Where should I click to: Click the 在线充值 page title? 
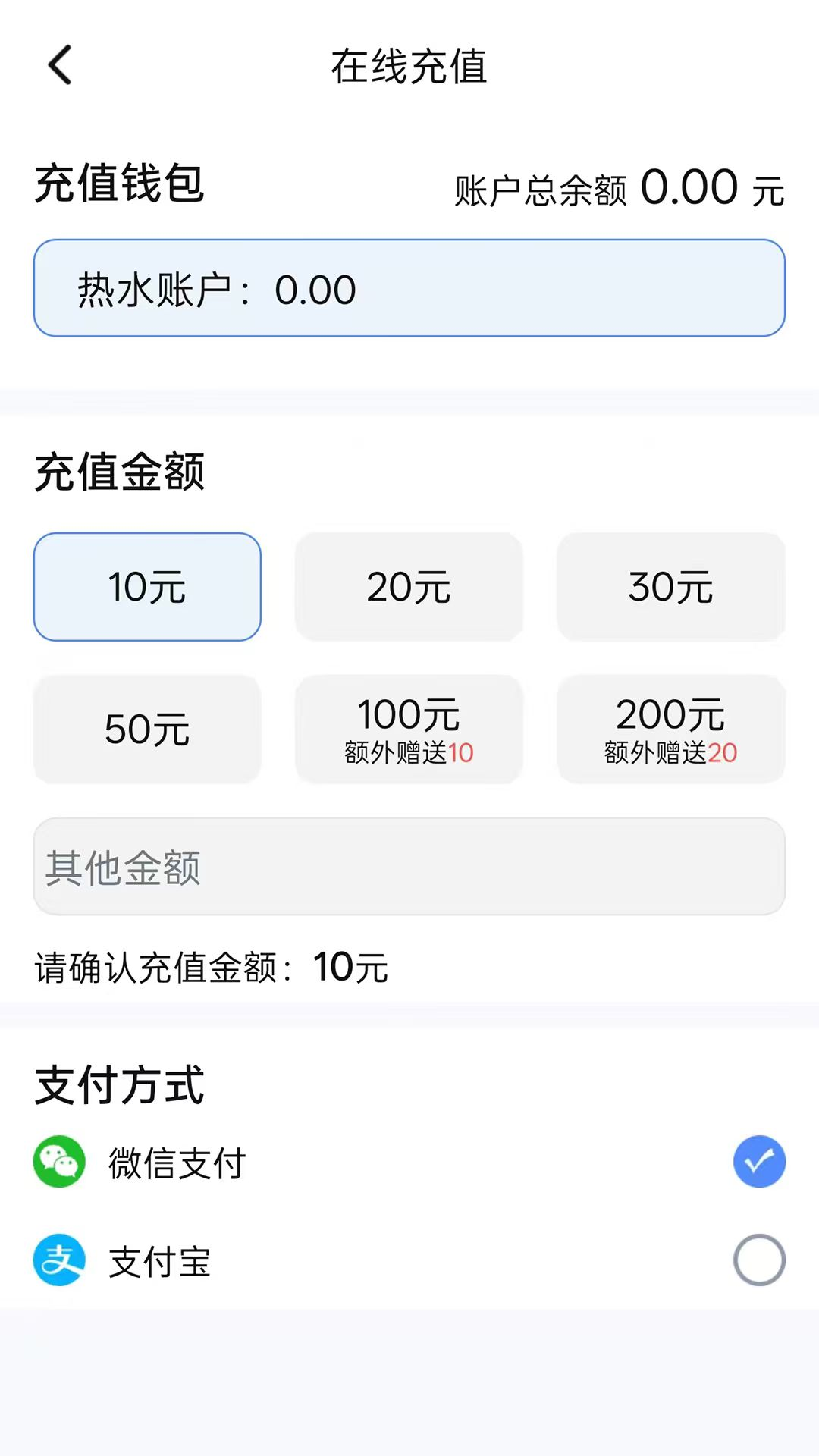[x=409, y=65]
